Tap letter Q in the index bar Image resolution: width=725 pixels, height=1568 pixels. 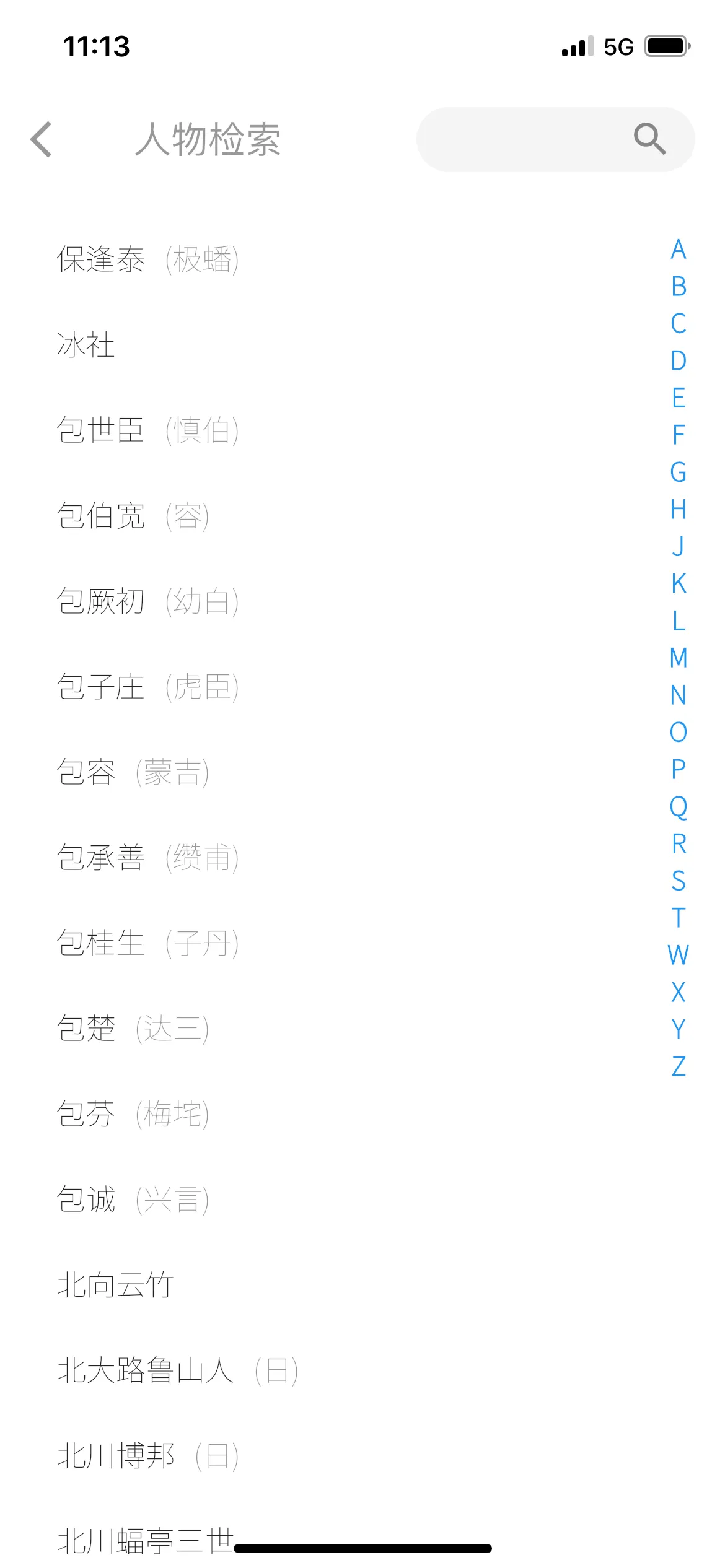[x=679, y=806]
